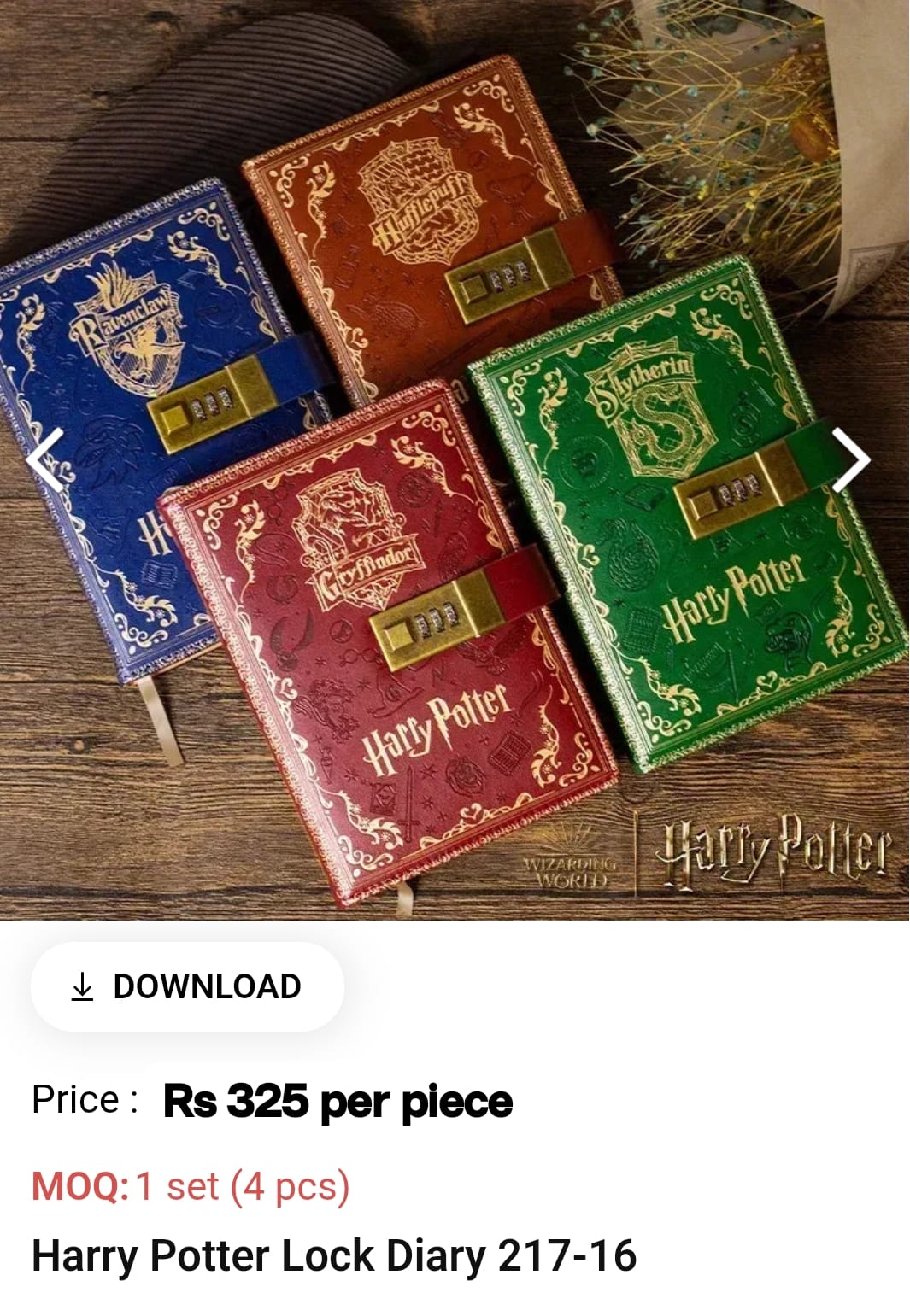Click the download arrow icon on the DOWNLOAD button
Screen dimensions: 910x1316
click(x=83, y=986)
